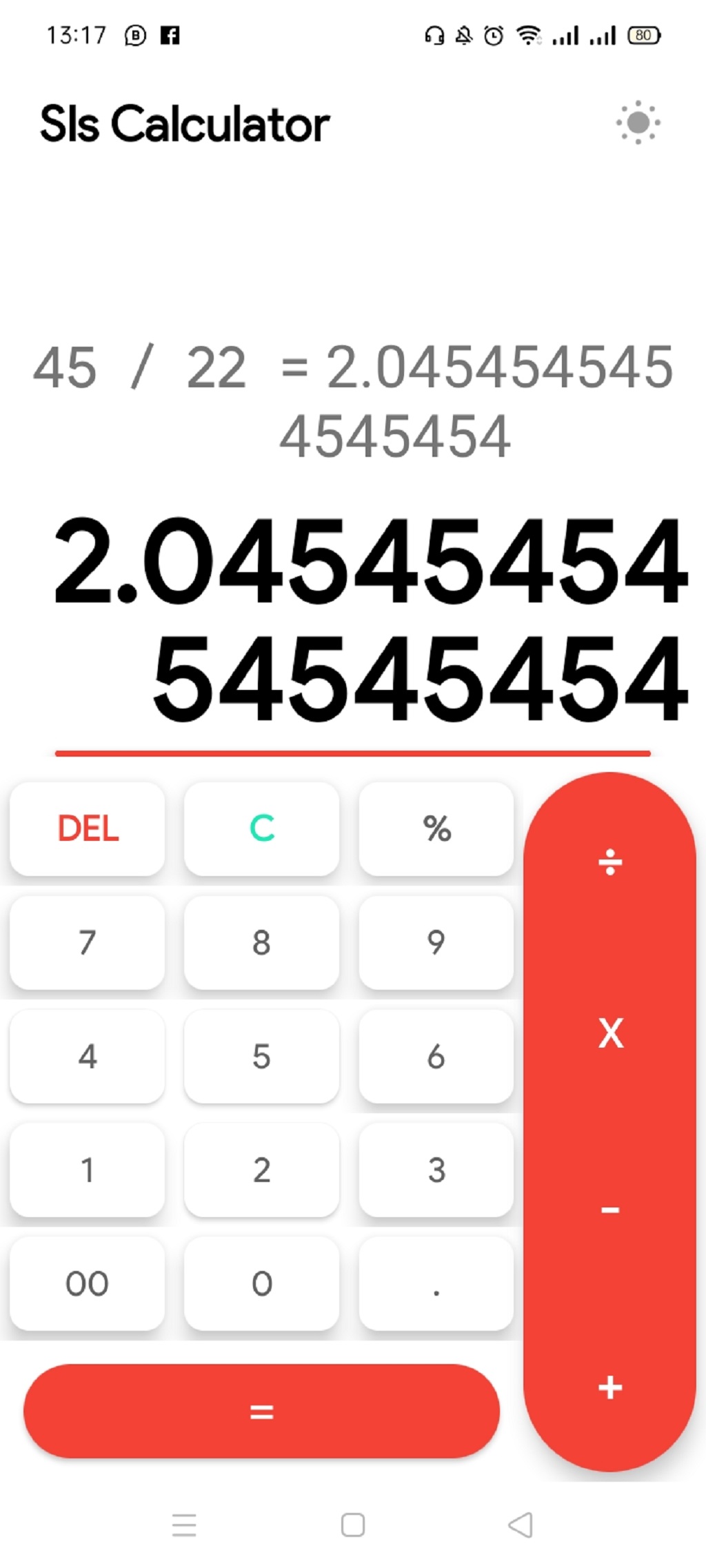706x1568 pixels.
Task: Toggle the light/dark theme sun icon
Action: point(638,123)
